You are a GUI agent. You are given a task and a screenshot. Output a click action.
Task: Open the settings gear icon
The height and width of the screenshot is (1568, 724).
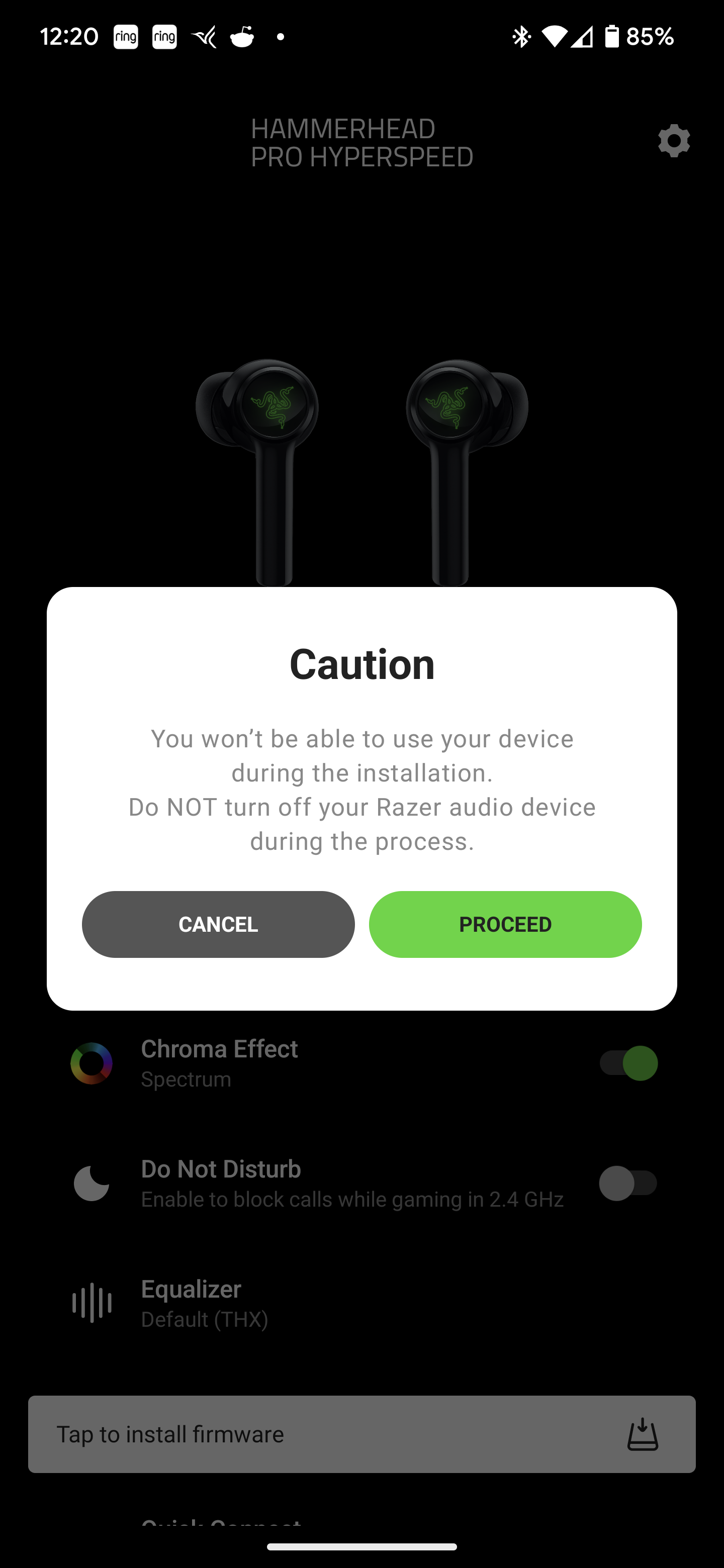(x=673, y=141)
